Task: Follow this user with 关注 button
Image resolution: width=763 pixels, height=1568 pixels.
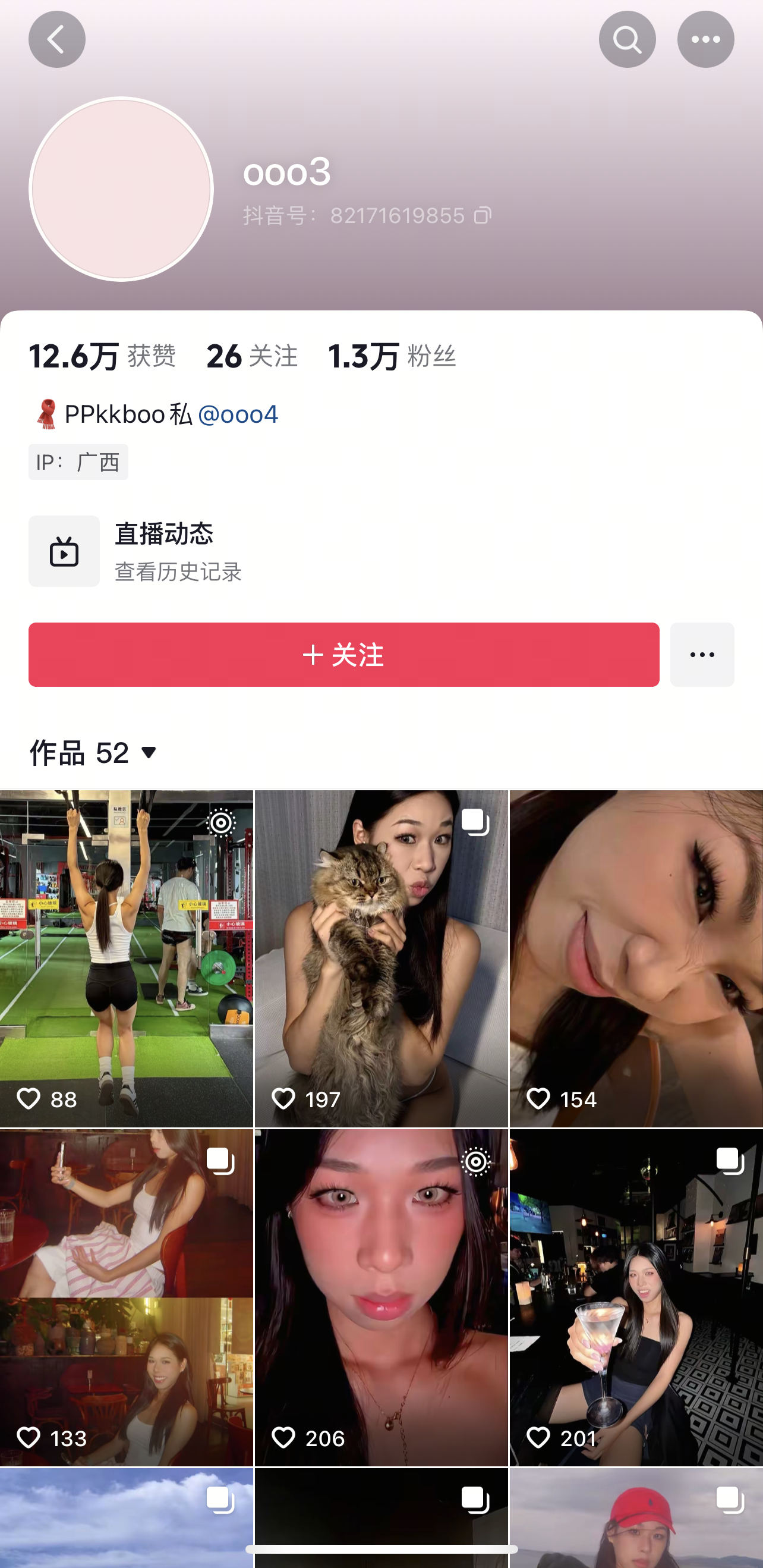Action: (344, 654)
